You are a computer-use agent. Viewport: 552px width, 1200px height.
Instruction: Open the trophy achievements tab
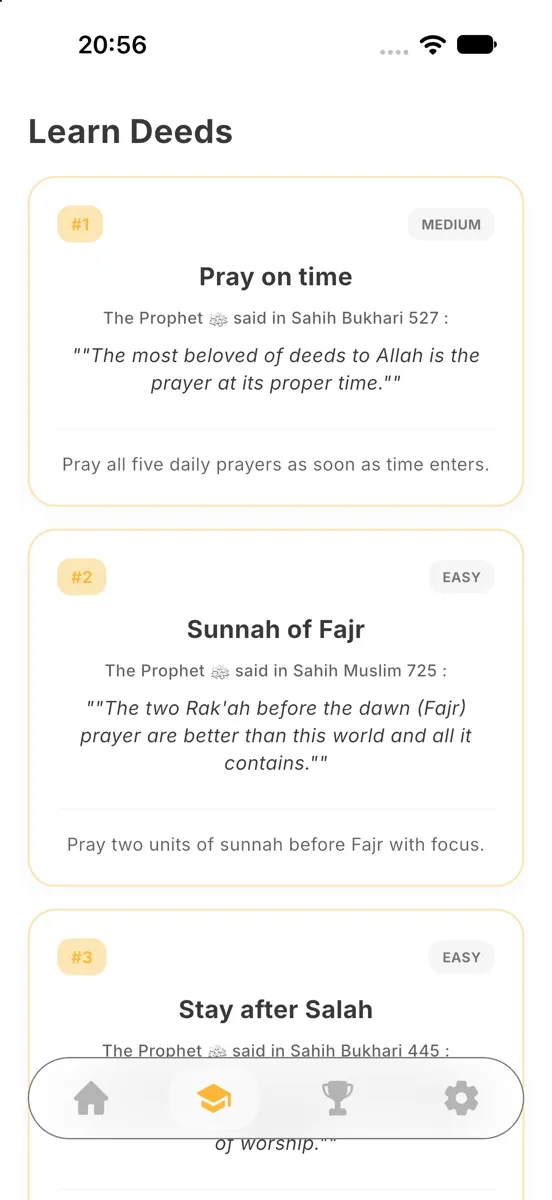pos(338,1099)
